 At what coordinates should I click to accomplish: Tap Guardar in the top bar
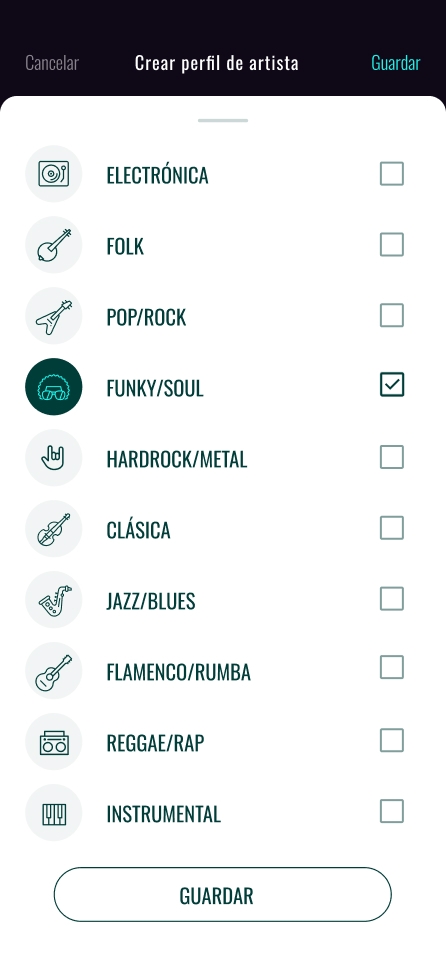(395, 63)
